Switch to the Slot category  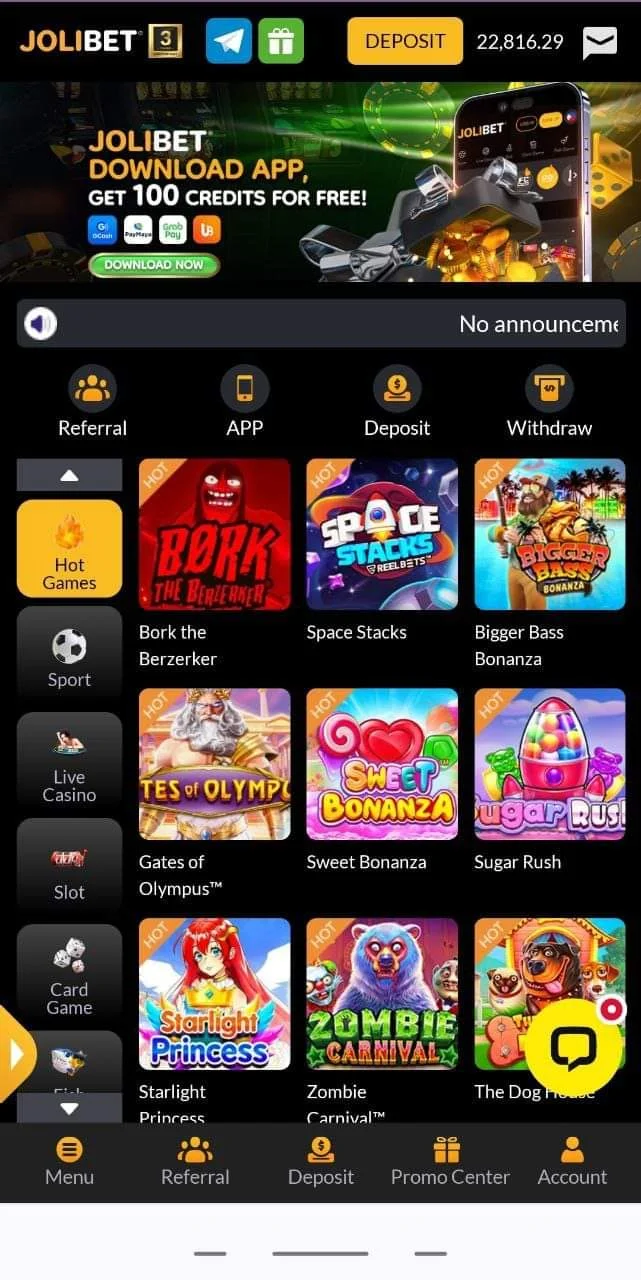[x=69, y=867]
